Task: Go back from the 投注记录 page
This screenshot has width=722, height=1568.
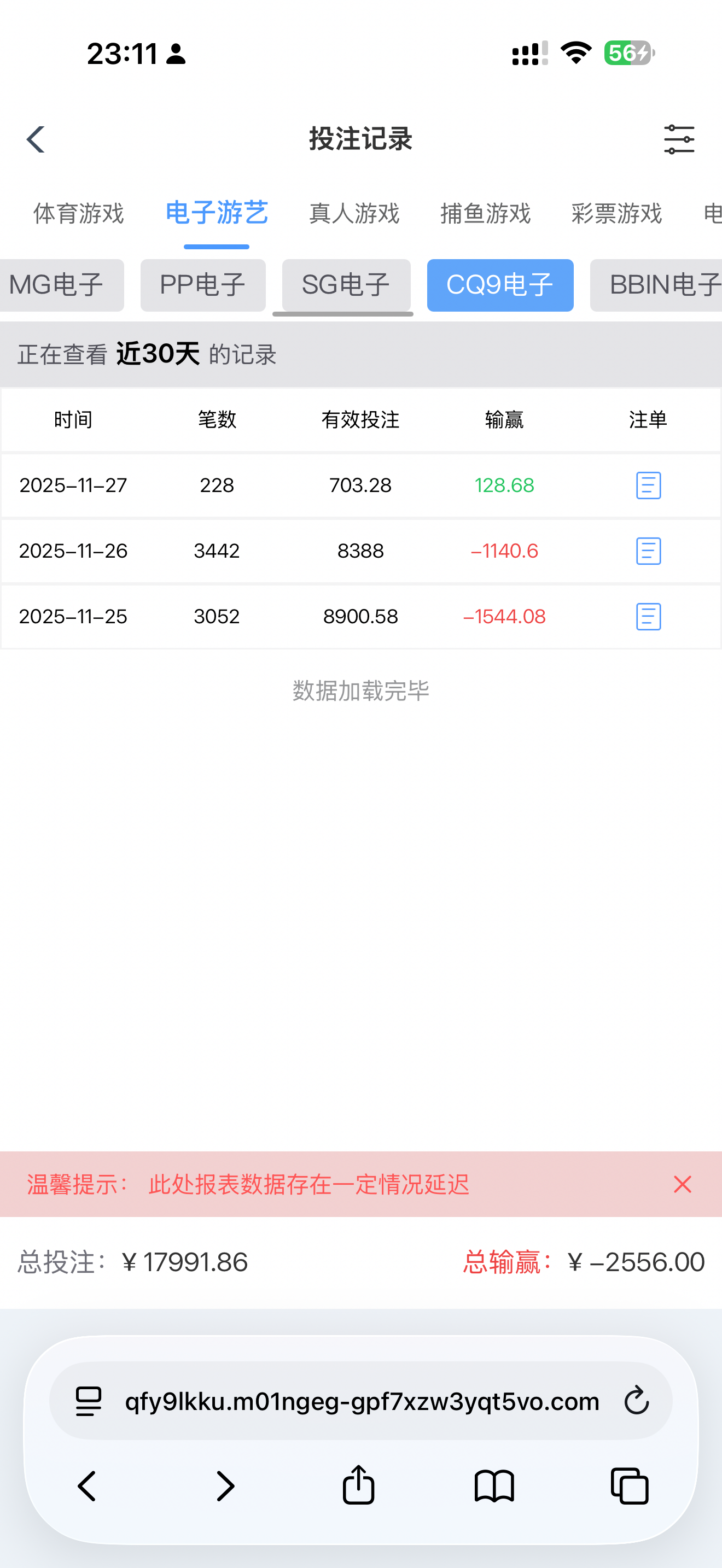Action: tap(36, 139)
